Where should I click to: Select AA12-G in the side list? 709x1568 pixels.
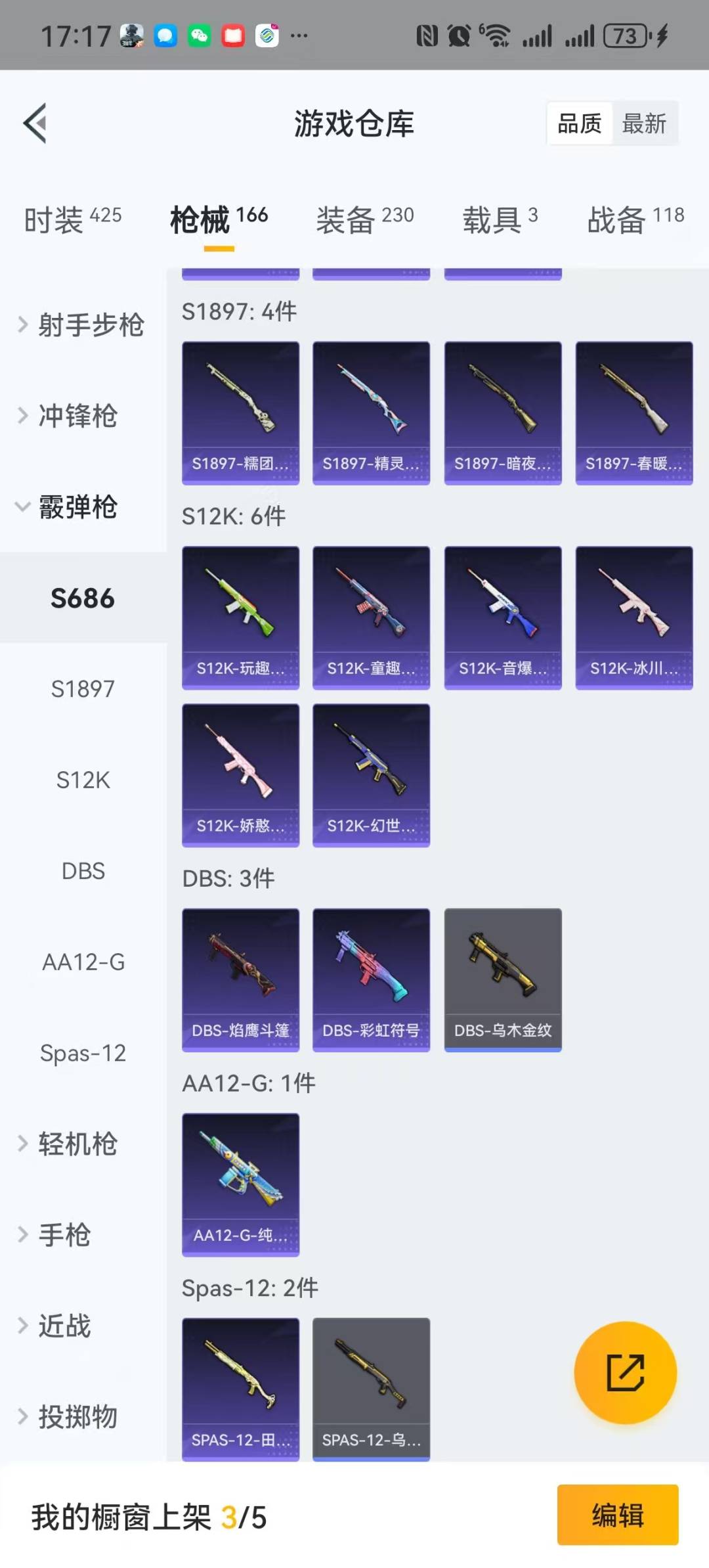[83, 962]
